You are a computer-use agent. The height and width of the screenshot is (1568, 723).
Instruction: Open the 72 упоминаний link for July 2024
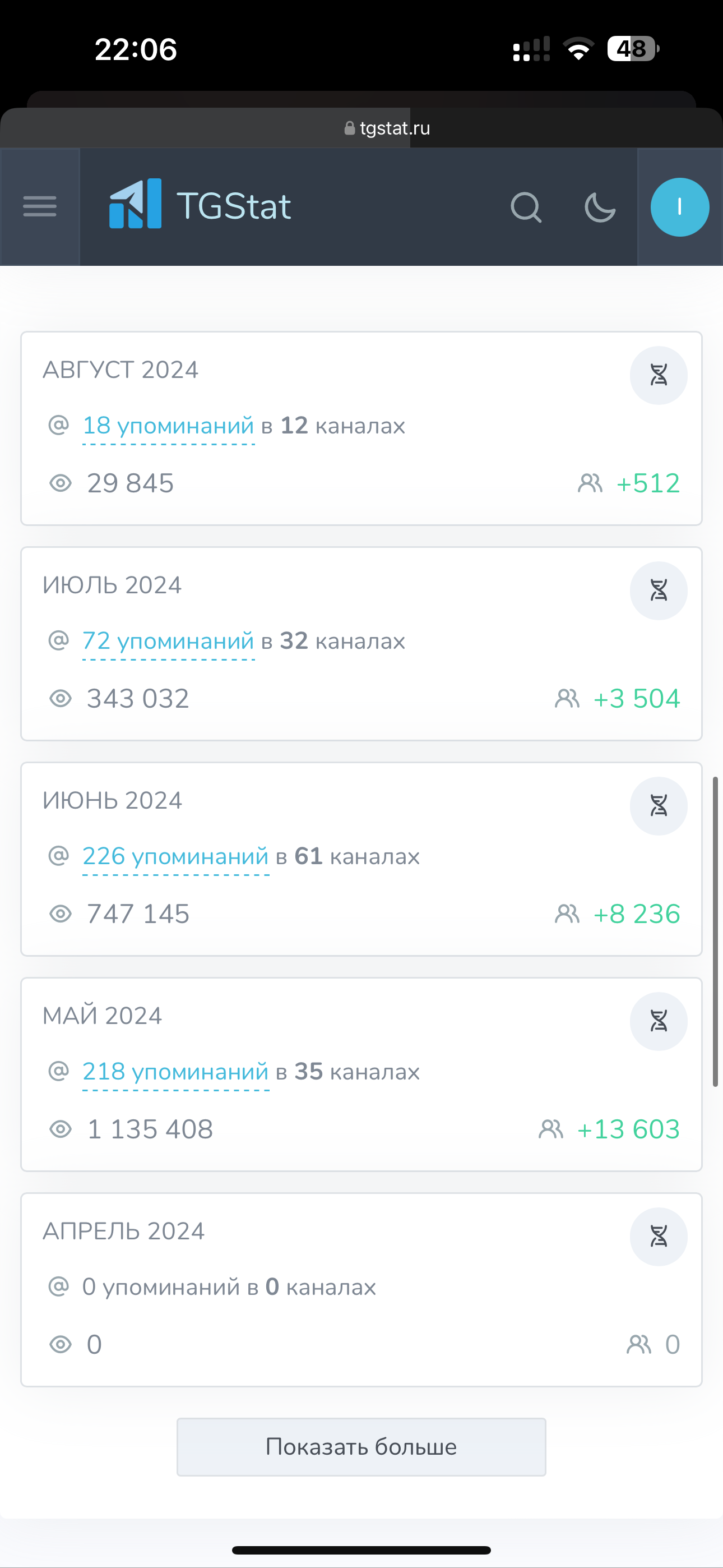pos(168,641)
